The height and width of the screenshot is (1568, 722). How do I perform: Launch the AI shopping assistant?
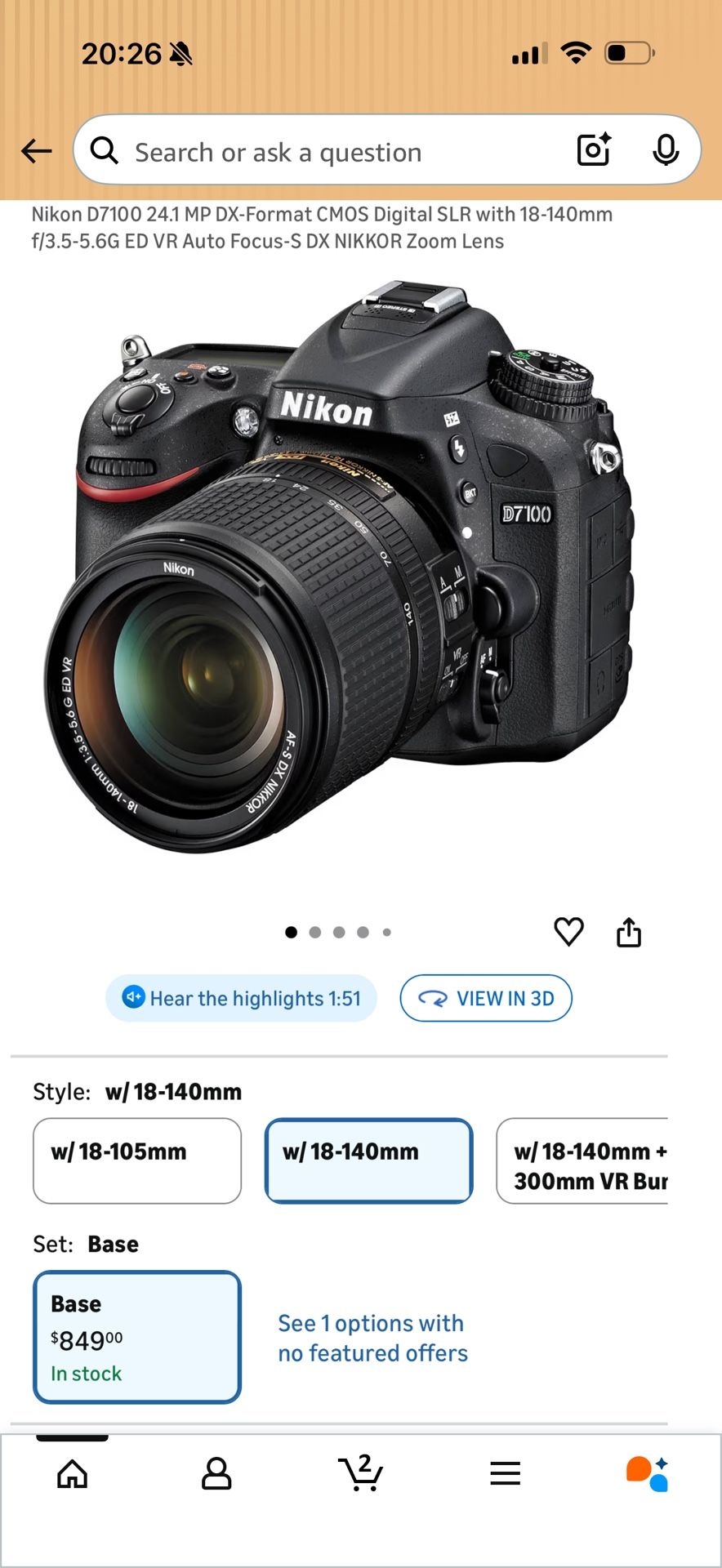(x=648, y=1474)
